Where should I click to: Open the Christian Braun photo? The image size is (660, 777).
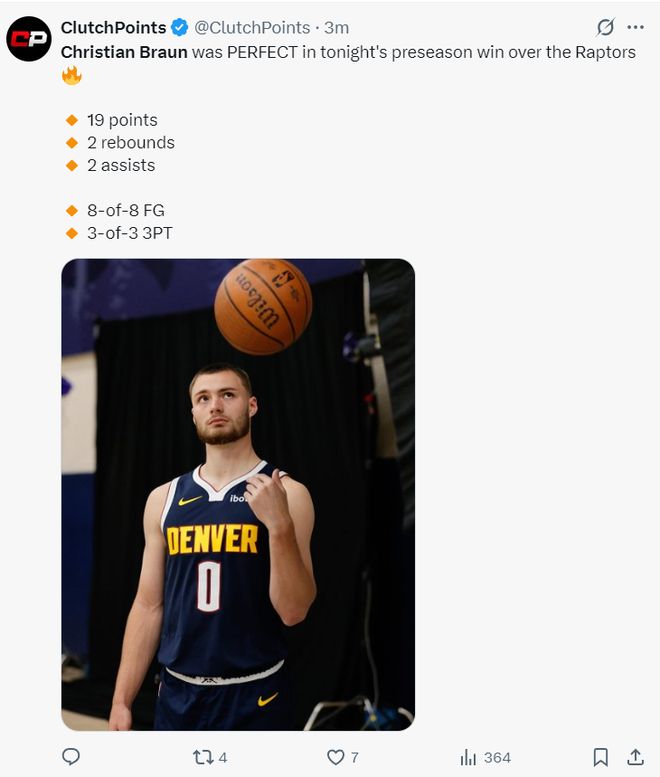[x=238, y=494]
